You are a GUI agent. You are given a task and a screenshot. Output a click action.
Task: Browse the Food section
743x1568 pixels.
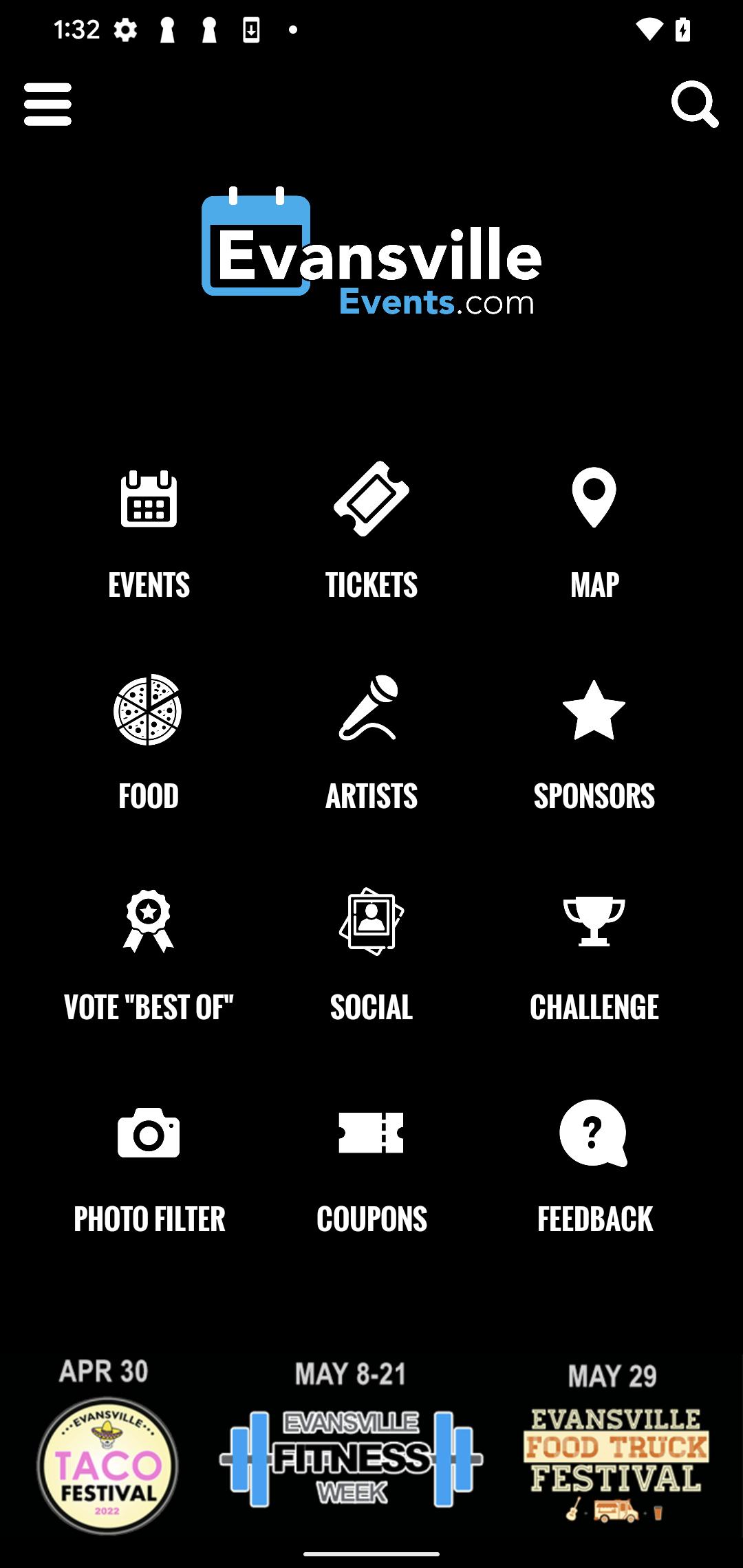(x=149, y=744)
